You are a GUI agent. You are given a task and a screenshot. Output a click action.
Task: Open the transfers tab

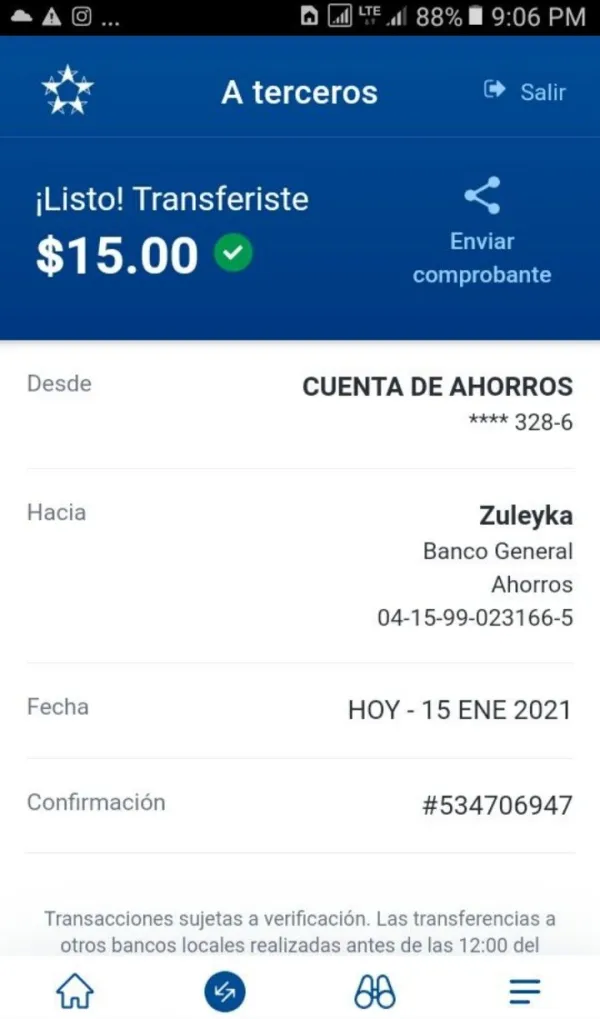tap(225, 992)
